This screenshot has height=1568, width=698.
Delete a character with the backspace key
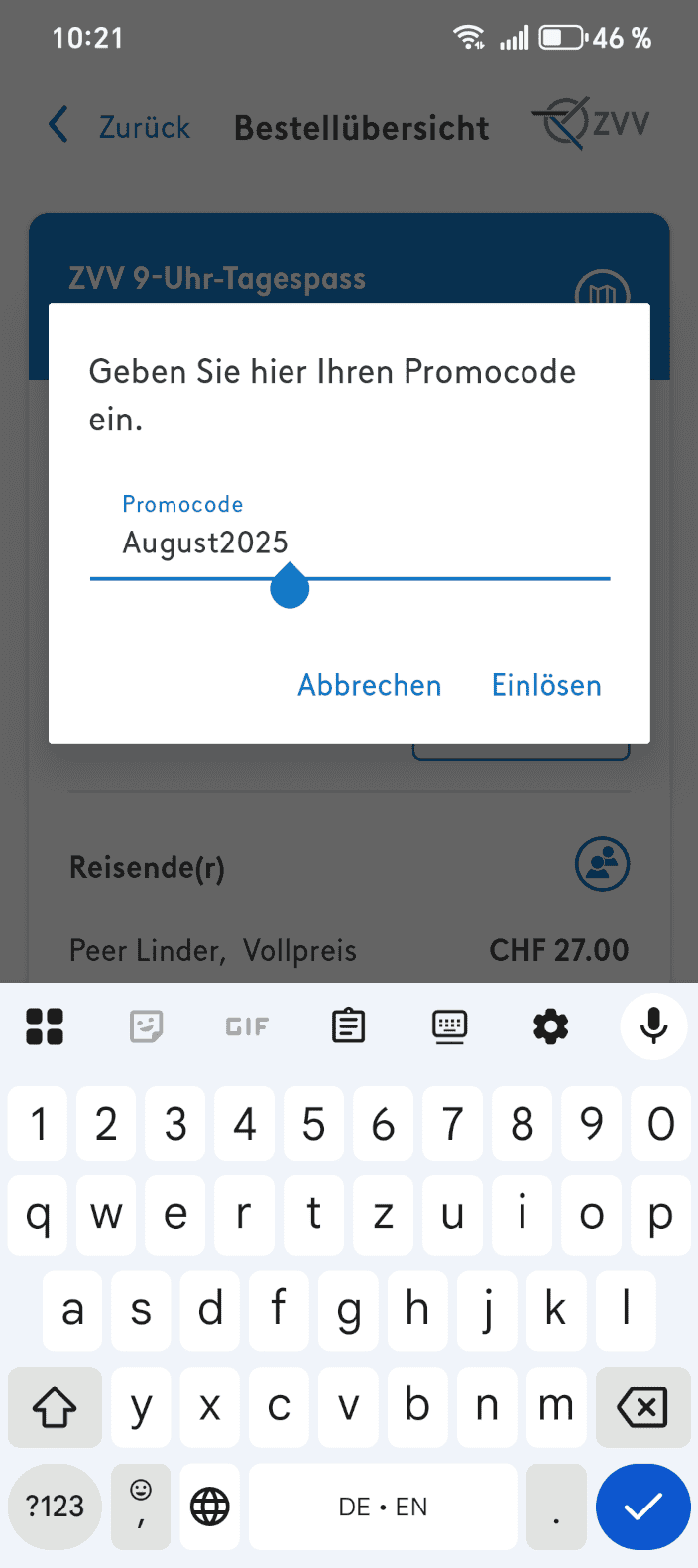click(642, 1406)
